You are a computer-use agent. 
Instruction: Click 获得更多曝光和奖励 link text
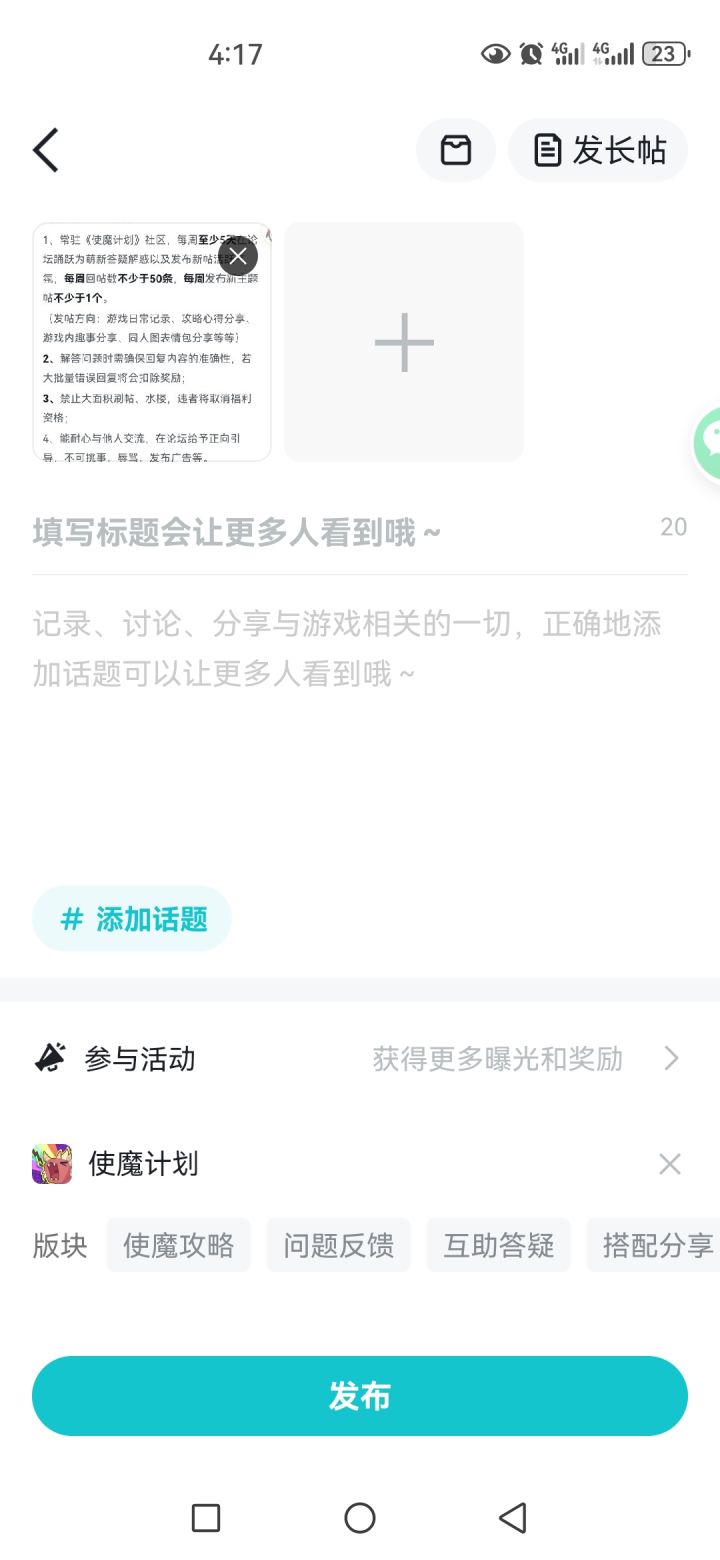point(497,1057)
